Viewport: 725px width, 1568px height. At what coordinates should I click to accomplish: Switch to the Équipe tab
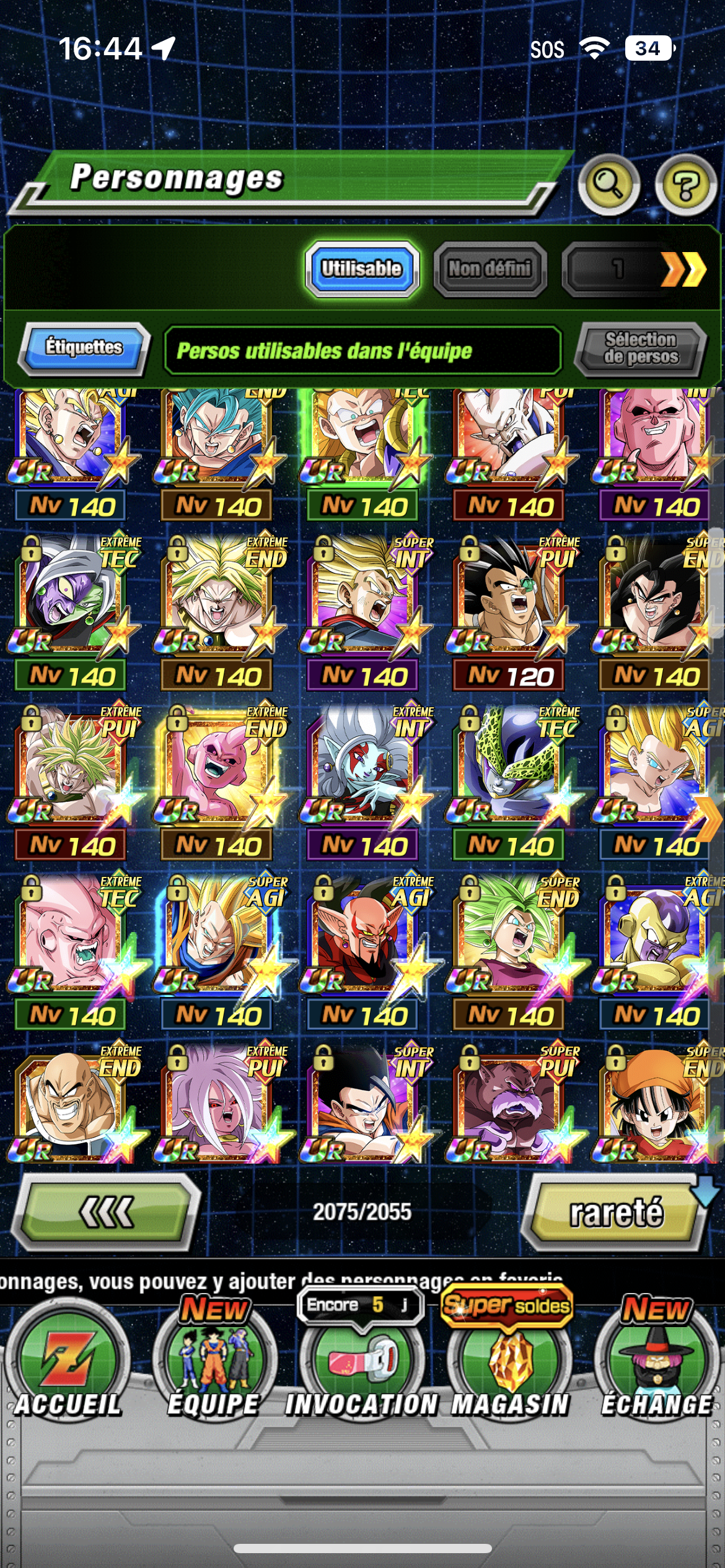point(214,1369)
